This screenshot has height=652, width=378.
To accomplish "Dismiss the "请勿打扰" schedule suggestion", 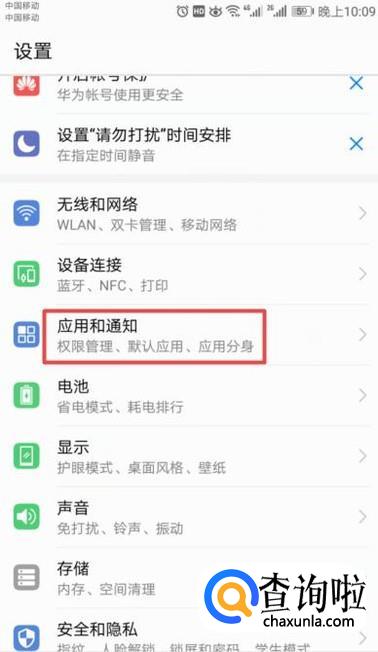I will 356,144.
